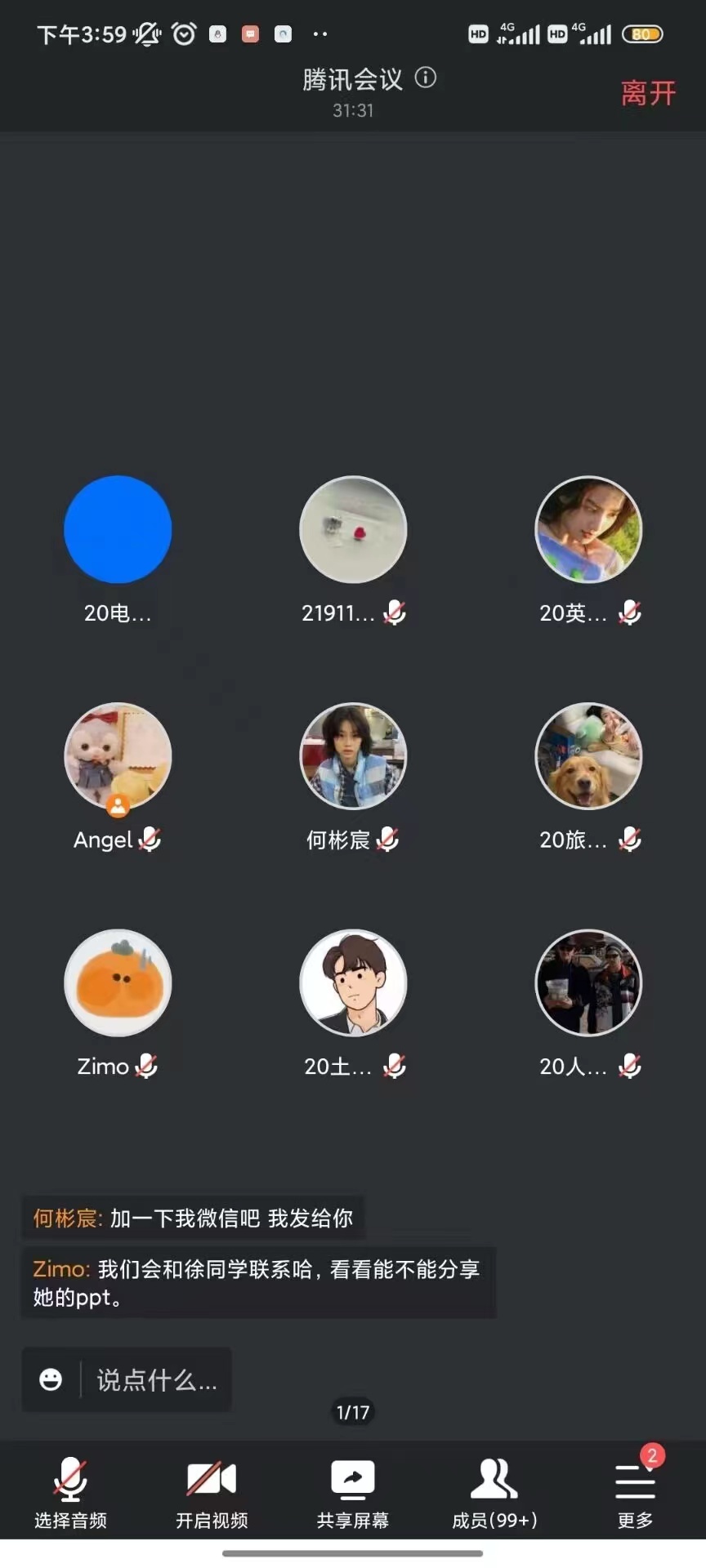The height and width of the screenshot is (1568, 706).
Task: Tap the 说点什么... chat input field
Action: tap(156, 1380)
